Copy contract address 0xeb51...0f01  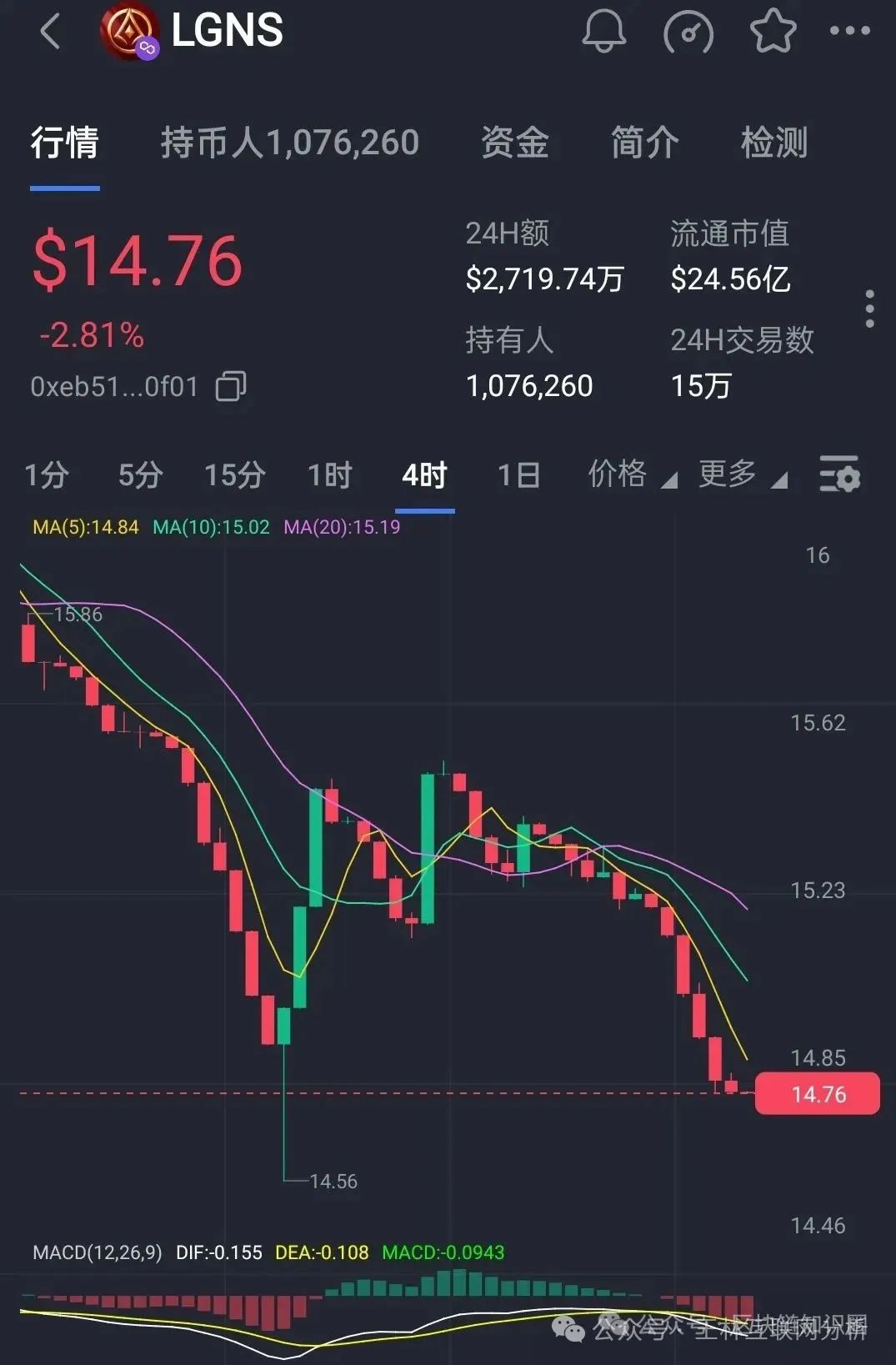pos(231,387)
